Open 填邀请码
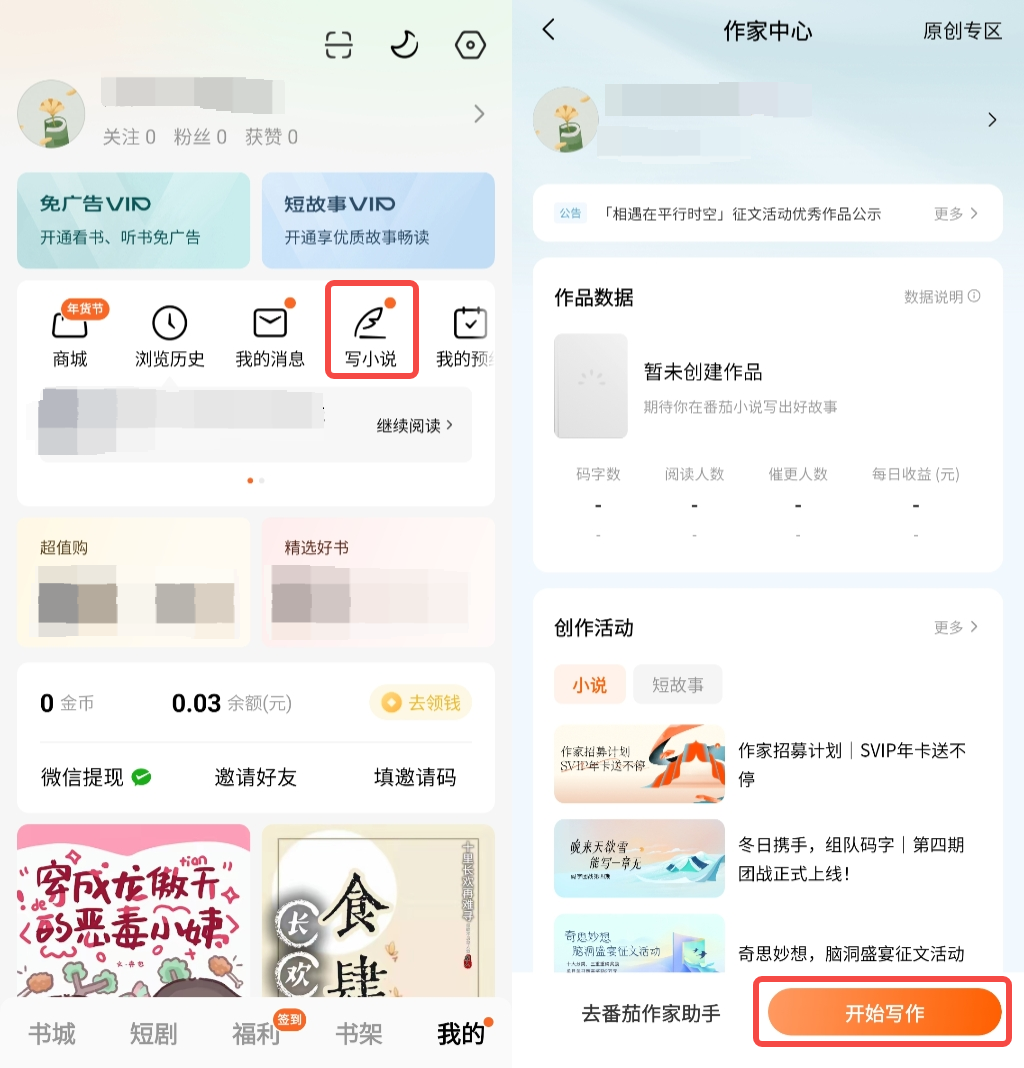 point(415,777)
